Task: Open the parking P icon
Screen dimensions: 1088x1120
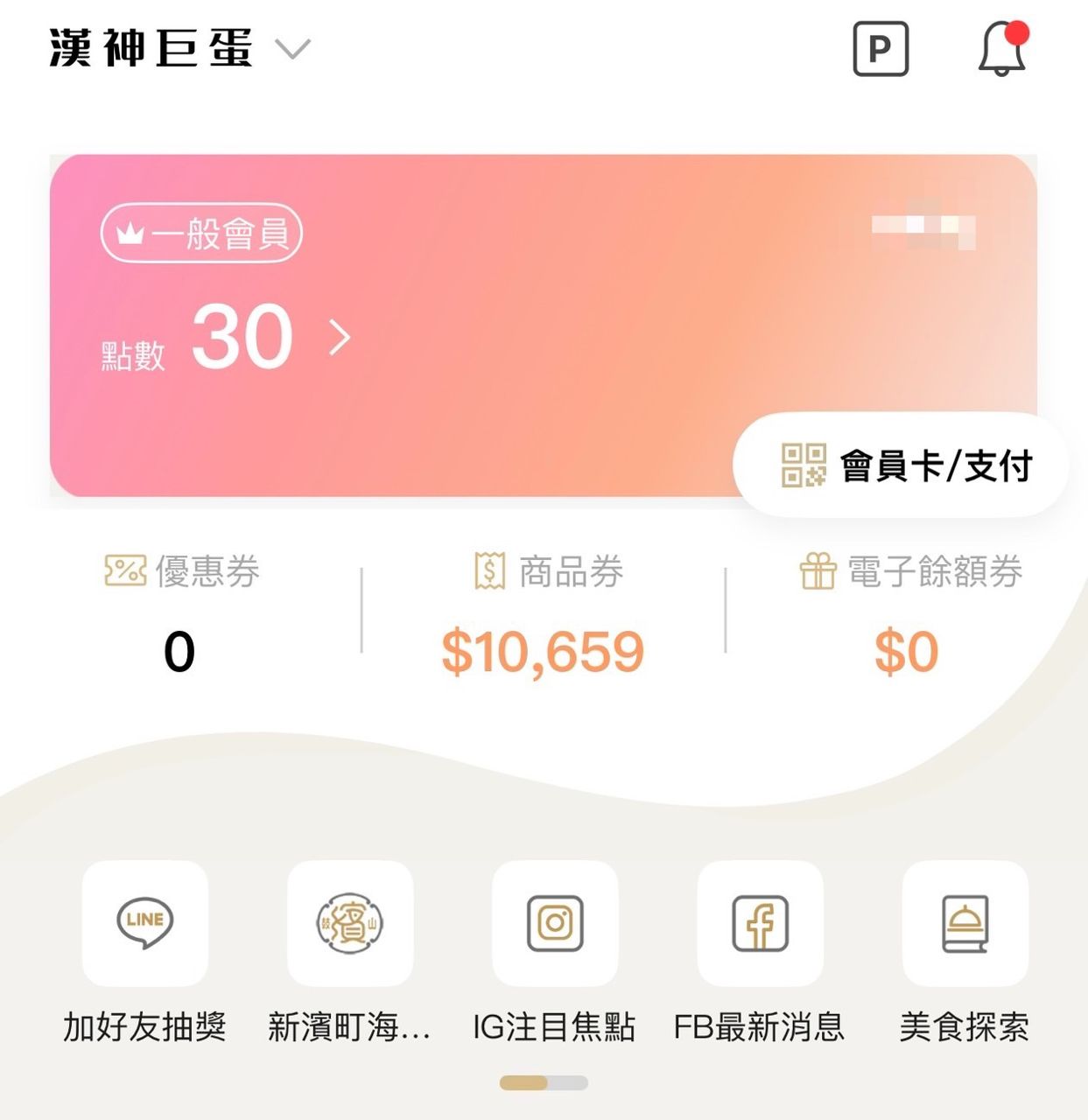Action: pos(880,49)
